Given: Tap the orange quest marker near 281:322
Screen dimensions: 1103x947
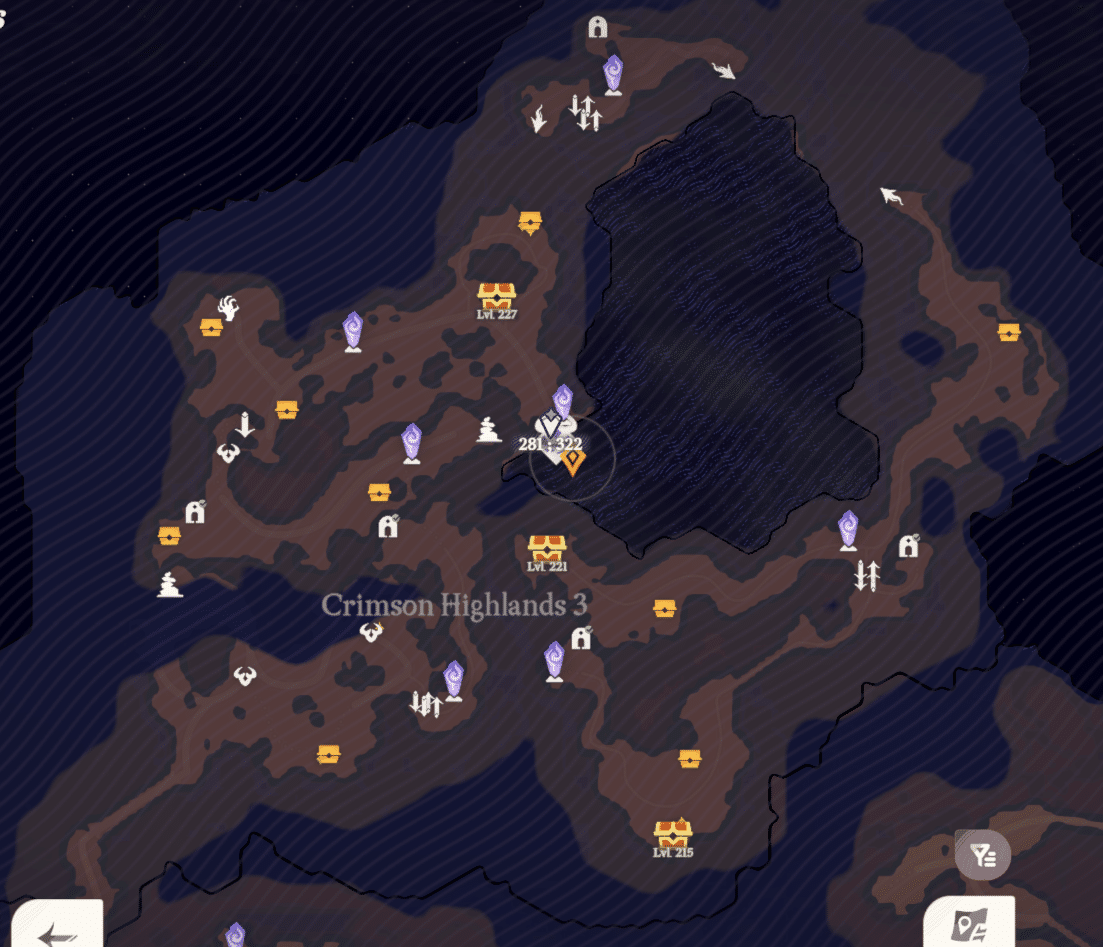Looking at the screenshot, I should coord(573,461).
